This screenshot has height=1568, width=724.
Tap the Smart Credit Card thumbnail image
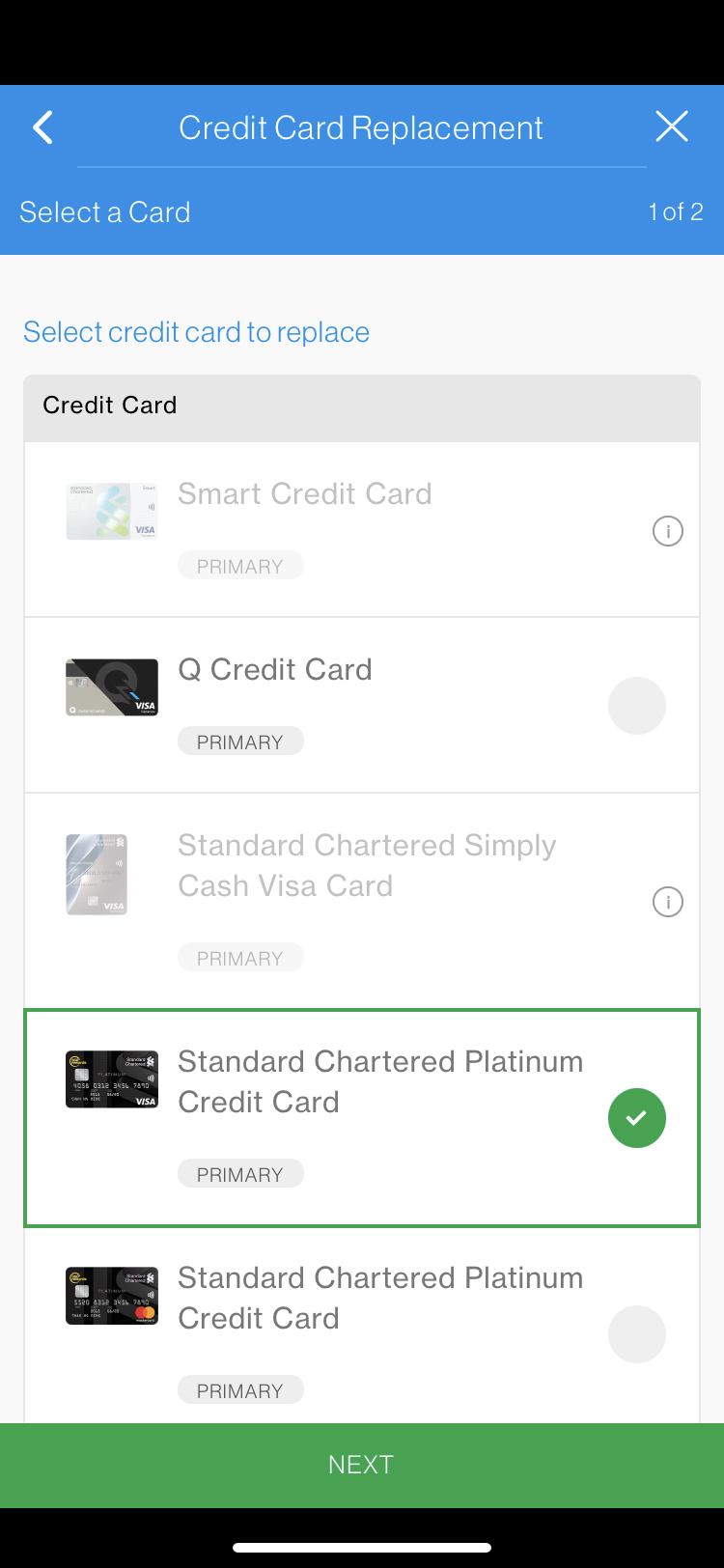111,511
